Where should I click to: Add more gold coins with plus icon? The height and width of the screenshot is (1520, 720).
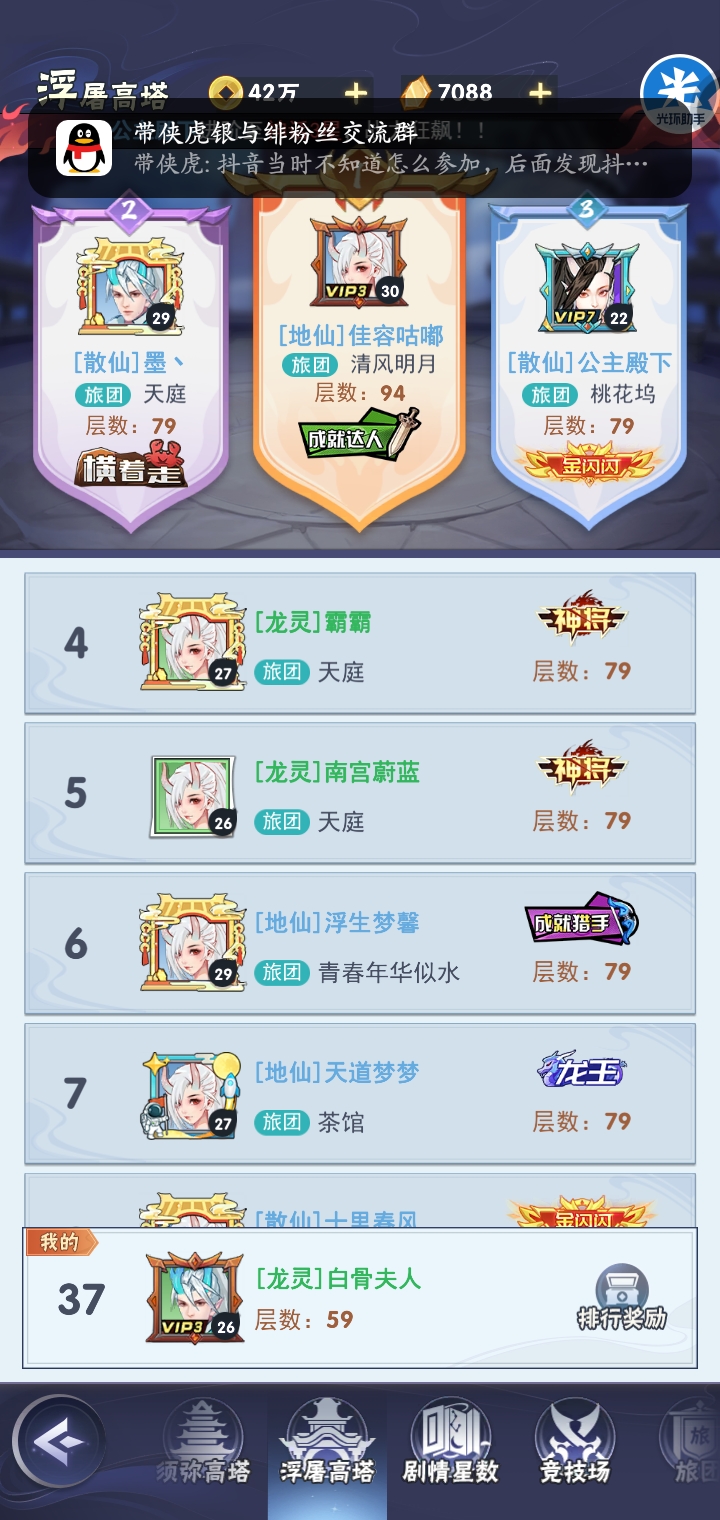pyautogui.click(x=355, y=93)
